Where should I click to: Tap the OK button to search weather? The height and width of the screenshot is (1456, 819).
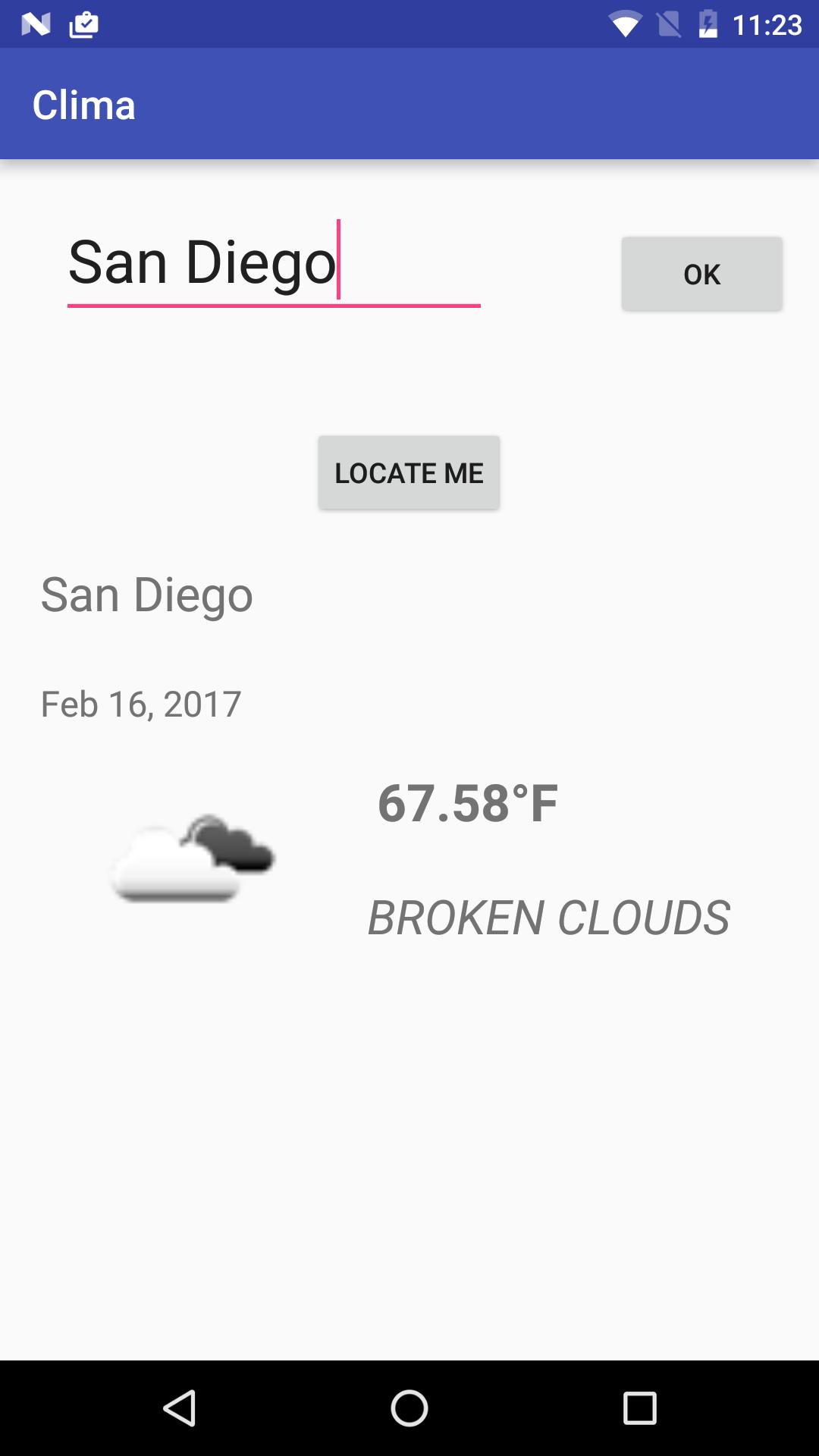(x=701, y=275)
